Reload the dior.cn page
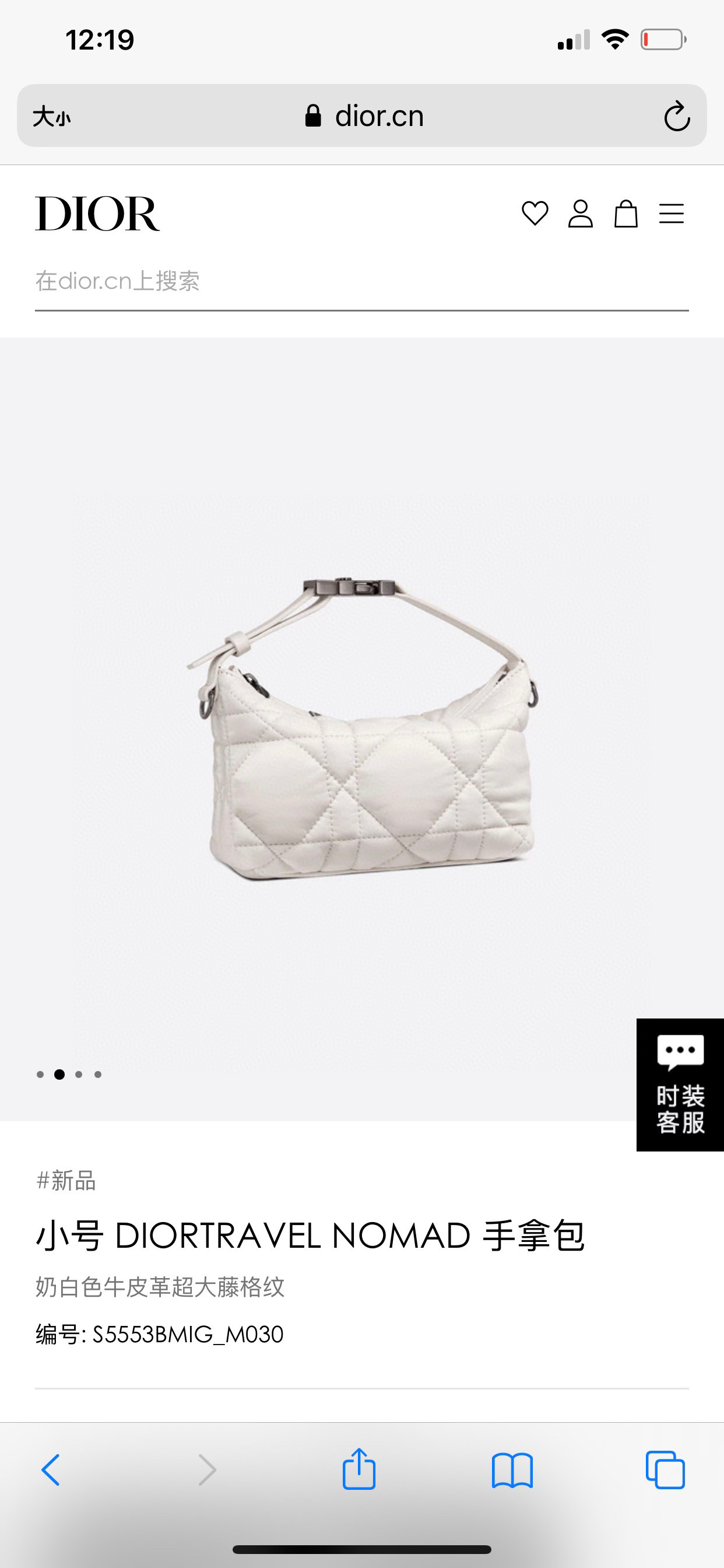724x1568 pixels. (676, 116)
